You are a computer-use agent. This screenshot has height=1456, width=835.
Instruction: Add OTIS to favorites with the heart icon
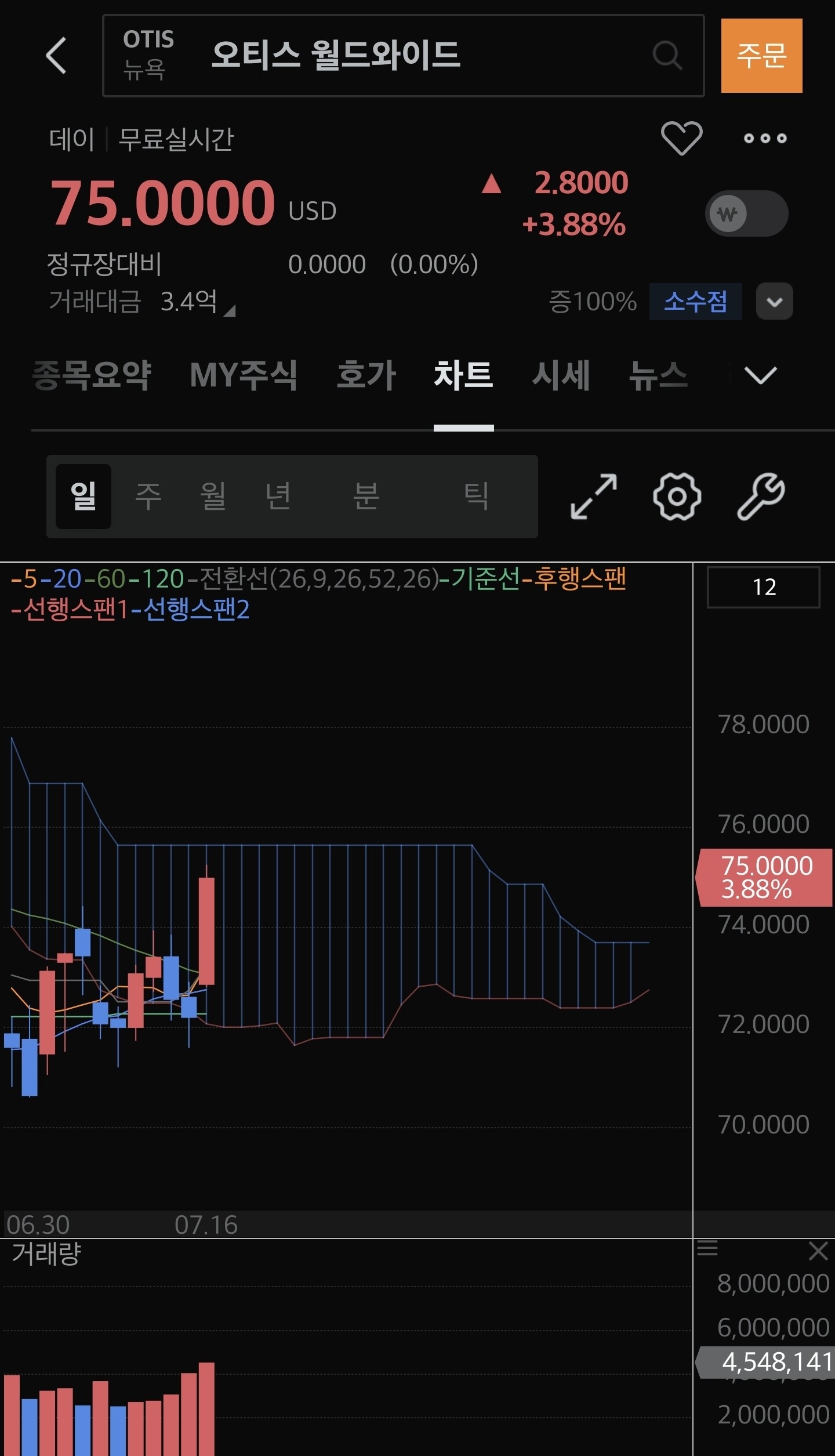pyautogui.click(x=681, y=138)
